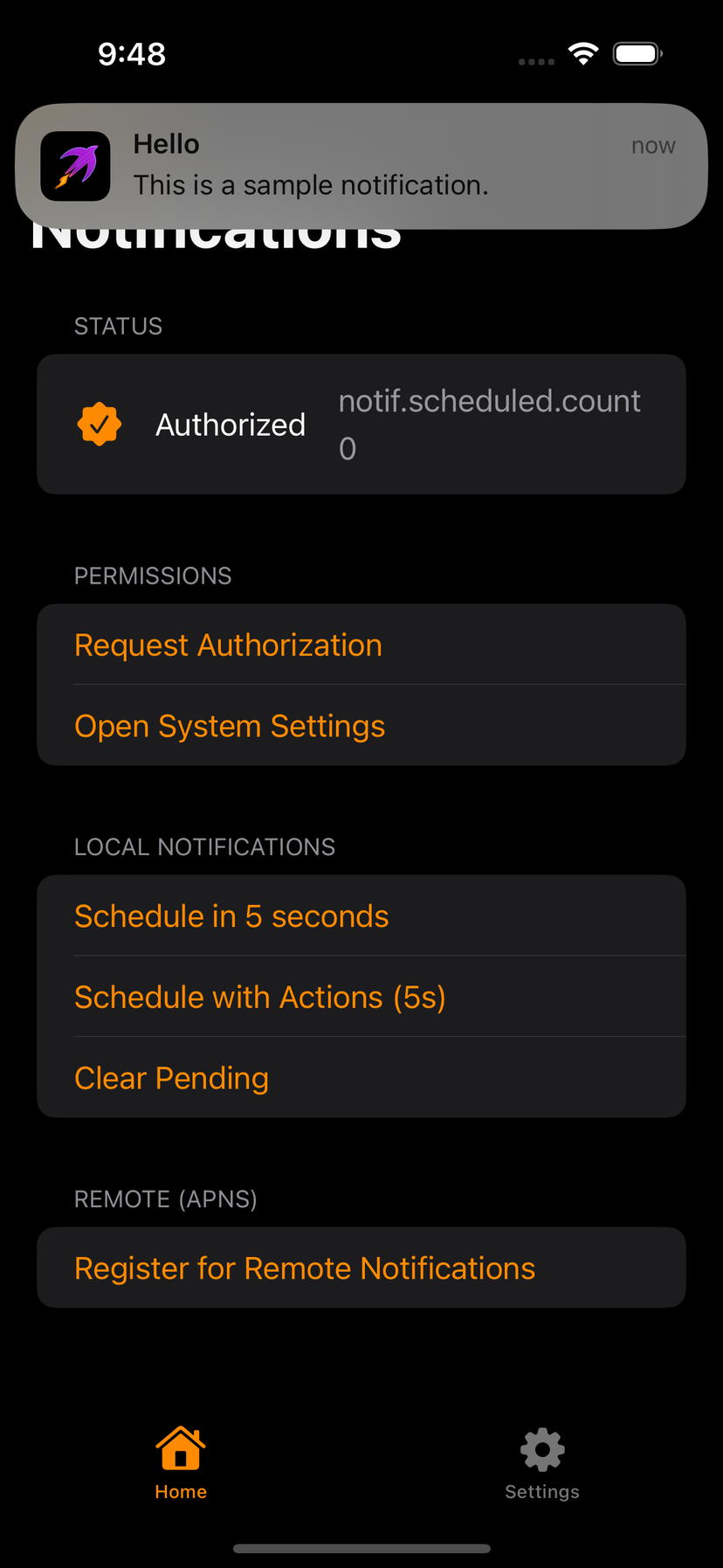Register for Remote Notifications
The image size is (723, 1568).
304,1268
